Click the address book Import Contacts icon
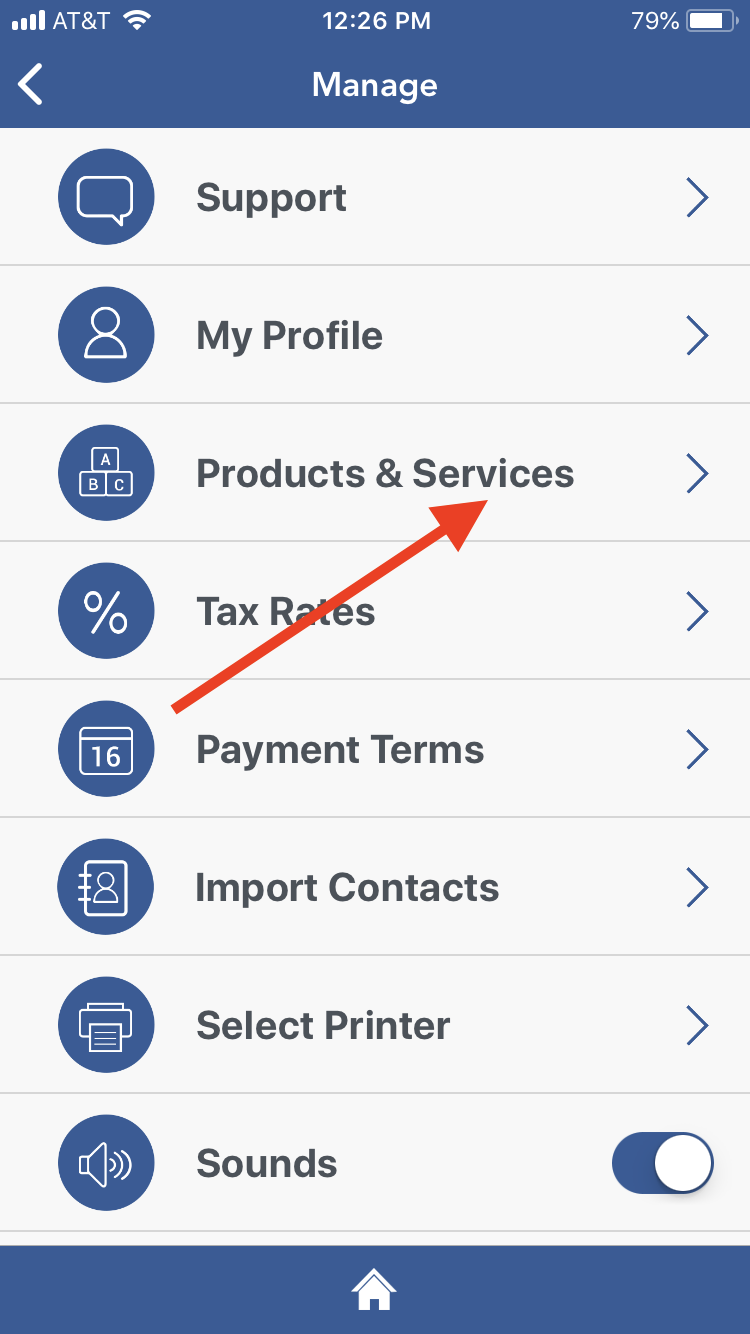 [106, 887]
